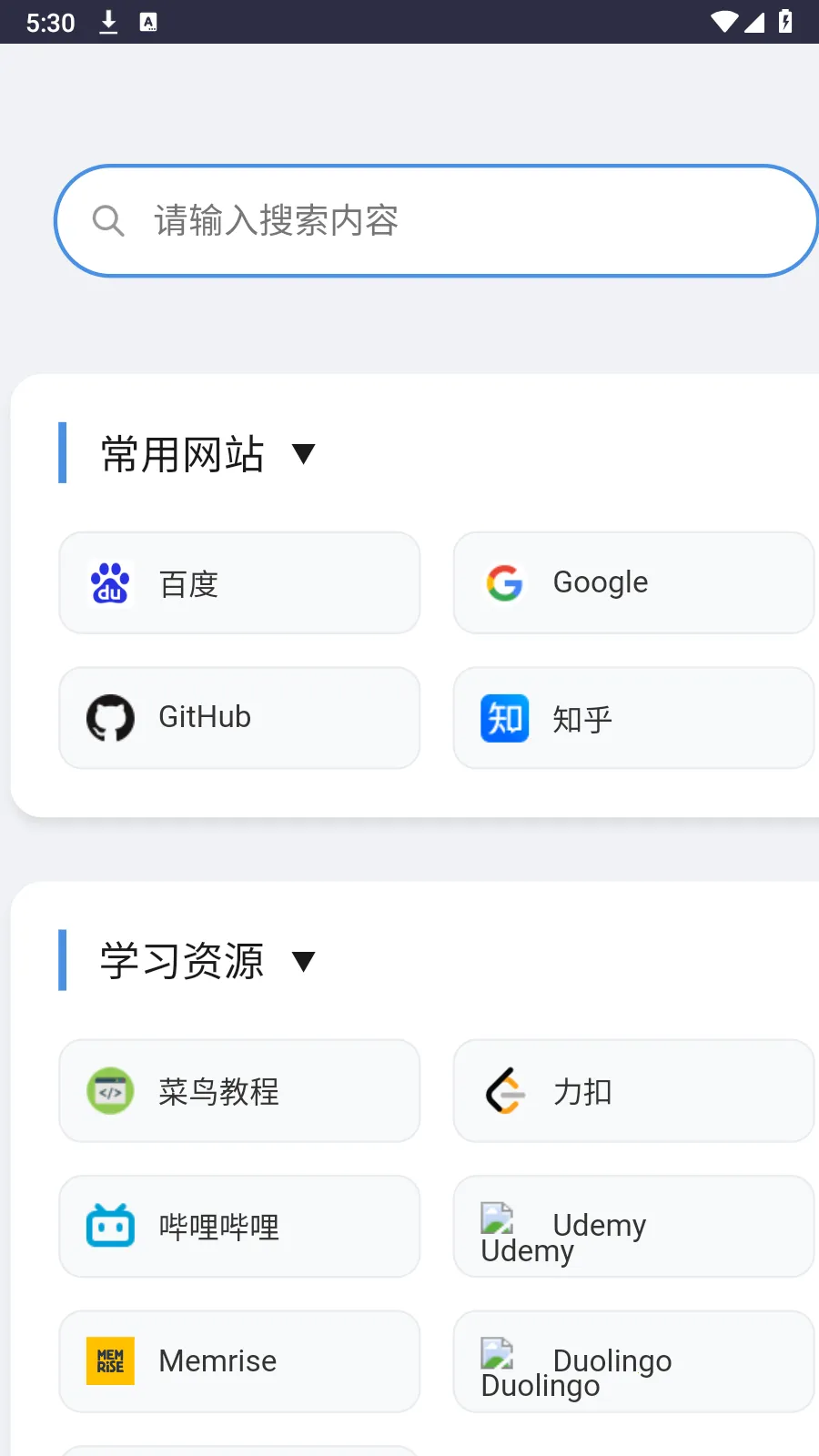Open the GitHub shortcut card
Viewport: 819px width, 1456px height.
[238, 718]
